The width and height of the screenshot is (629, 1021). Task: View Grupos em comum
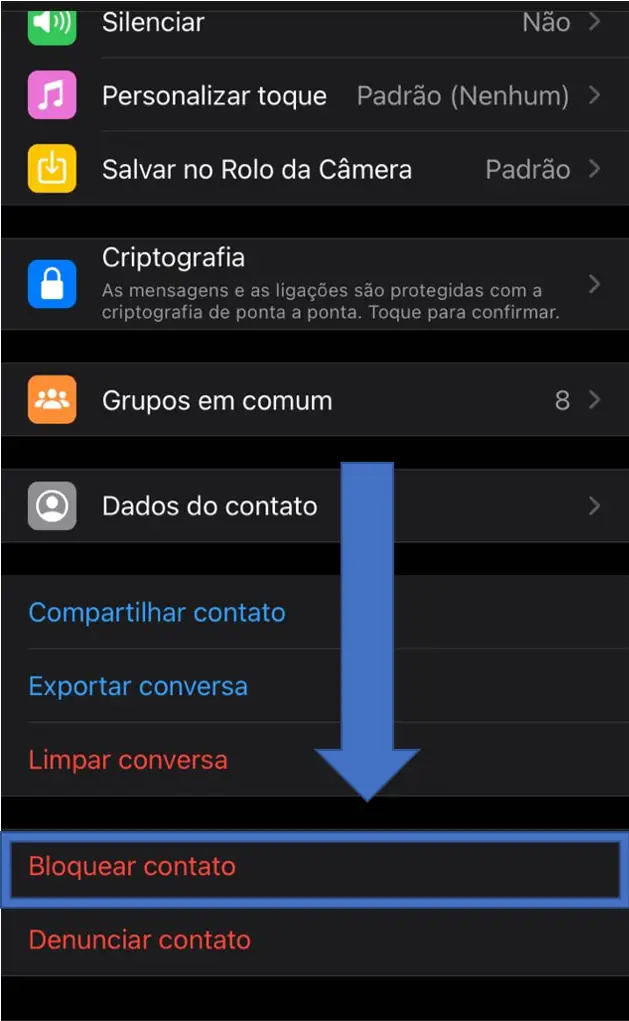(x=314, y=399)
